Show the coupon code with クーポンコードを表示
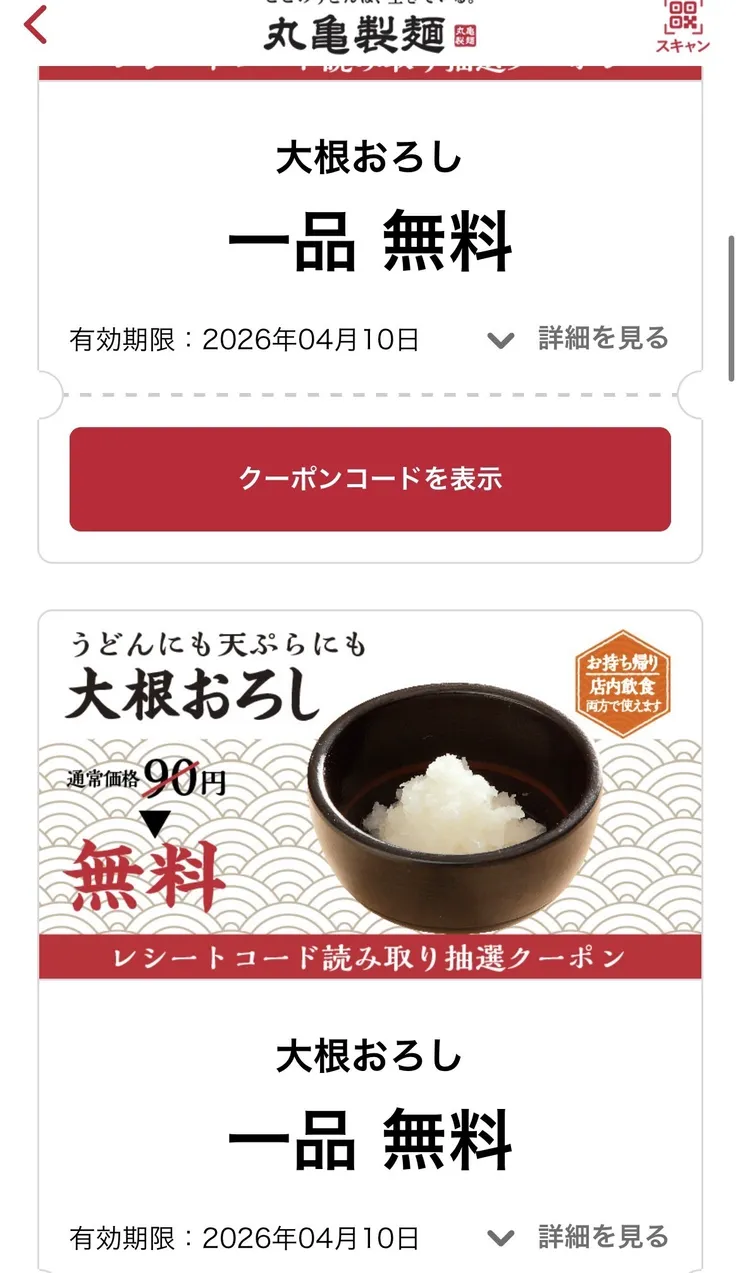Viewport: 740px width, 1273px height. tap(370, 479)
